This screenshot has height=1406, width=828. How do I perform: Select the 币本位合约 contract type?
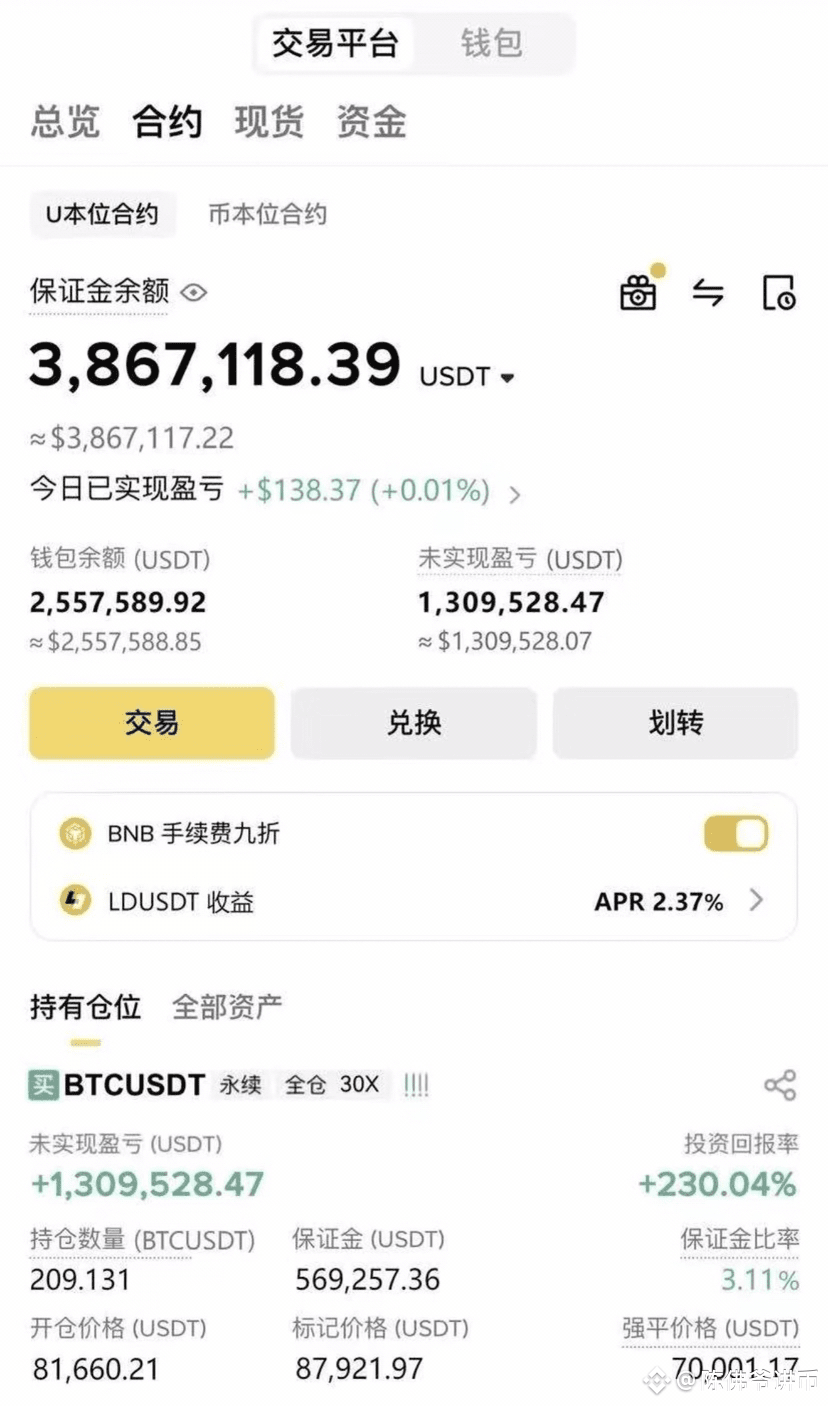266,214
